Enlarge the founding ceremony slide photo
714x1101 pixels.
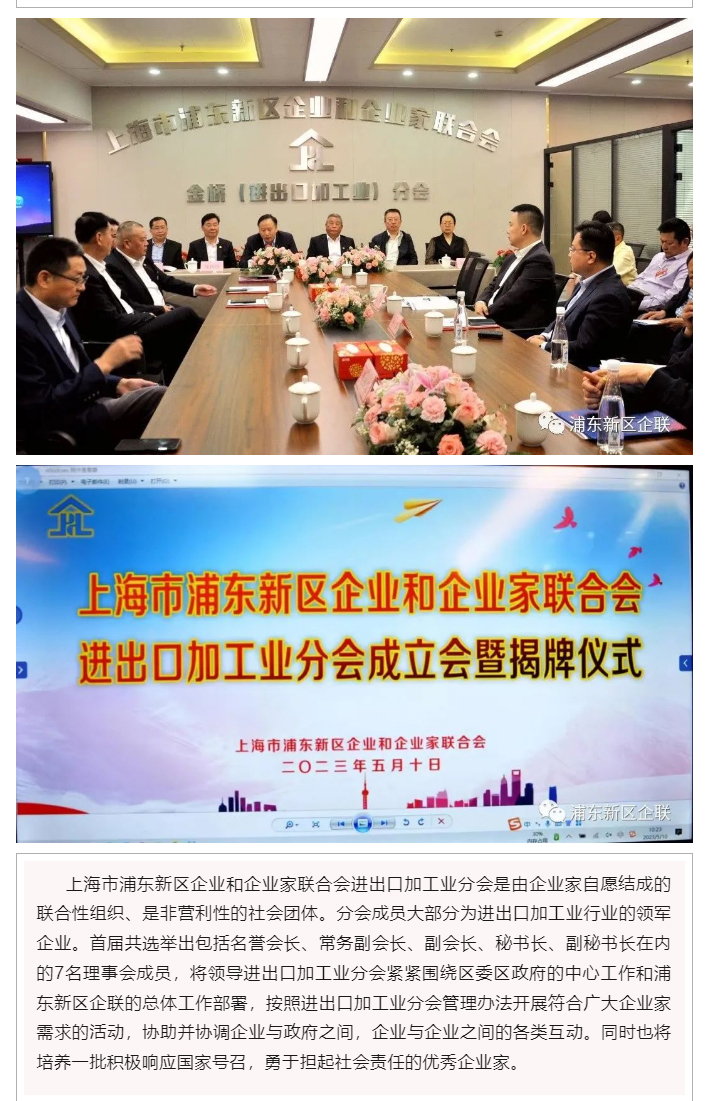(354, 653)
